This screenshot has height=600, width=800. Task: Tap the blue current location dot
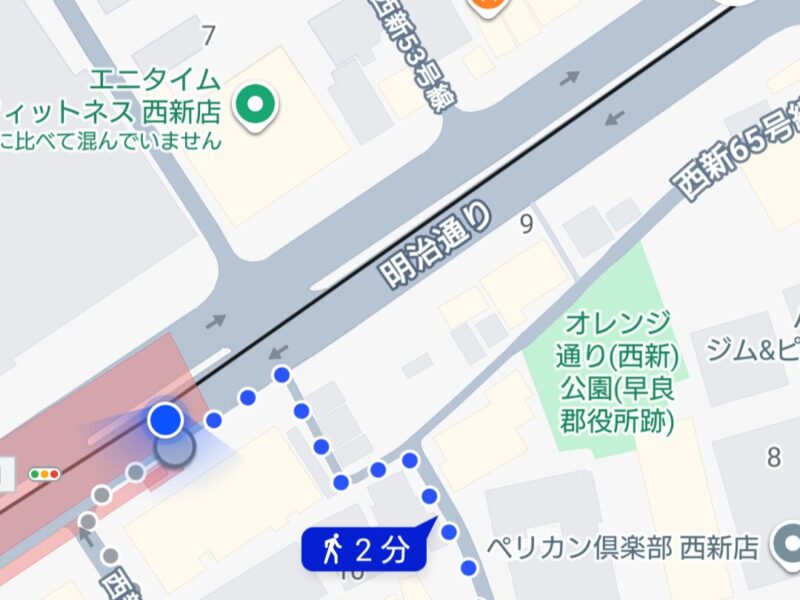click(166, 420)
